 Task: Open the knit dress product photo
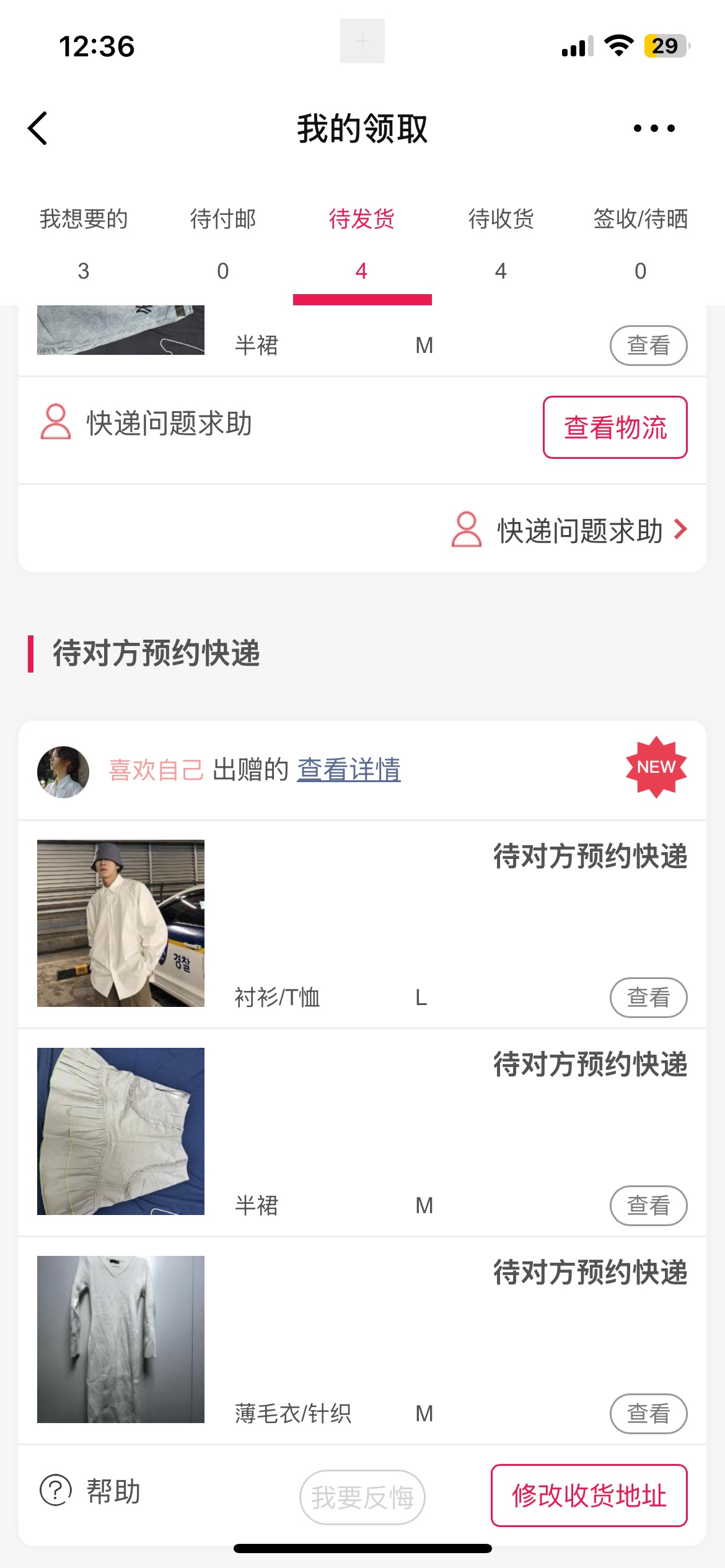(121, 1339)
